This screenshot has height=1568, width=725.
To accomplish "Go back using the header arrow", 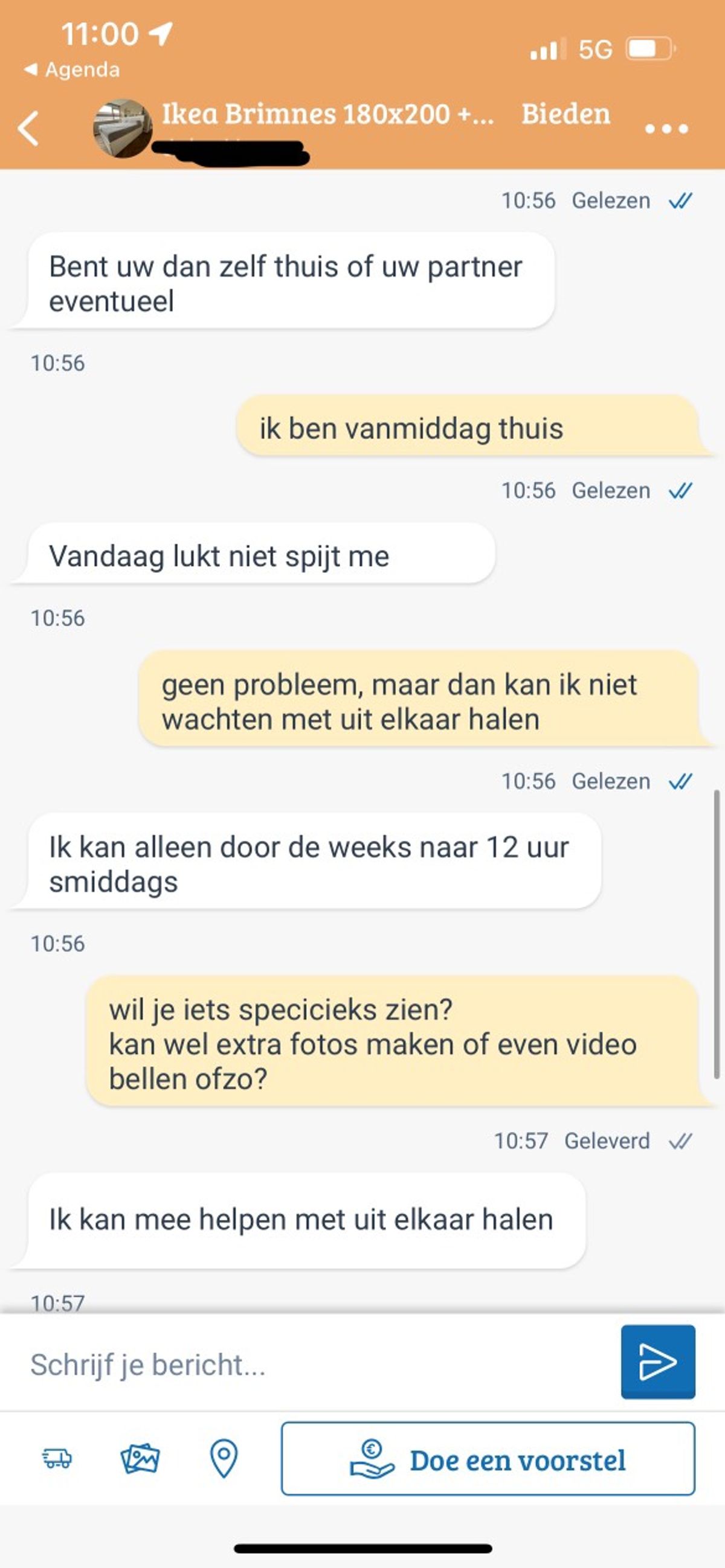I will click(x=28, y=129).
